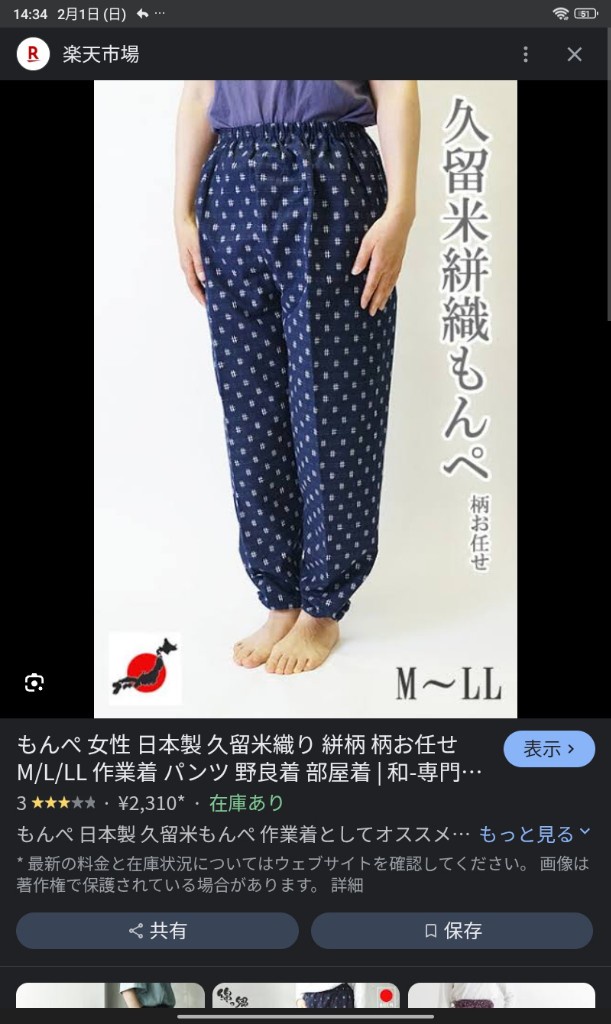Open the もんぺ product title link
The width and height of the screenshot is (611, 1024).
click(240, 758)
